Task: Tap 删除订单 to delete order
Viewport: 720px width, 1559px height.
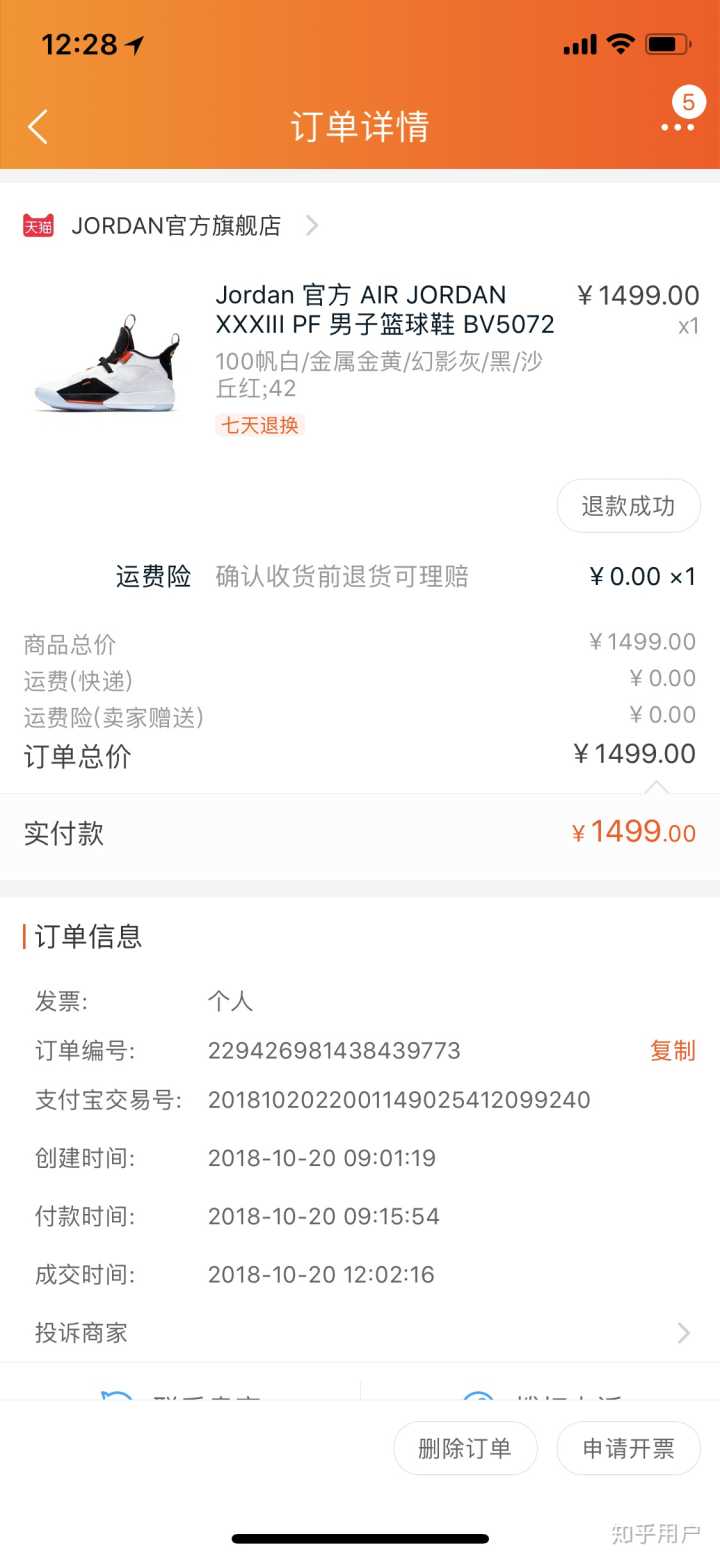Action: [x=465, y=1448]
